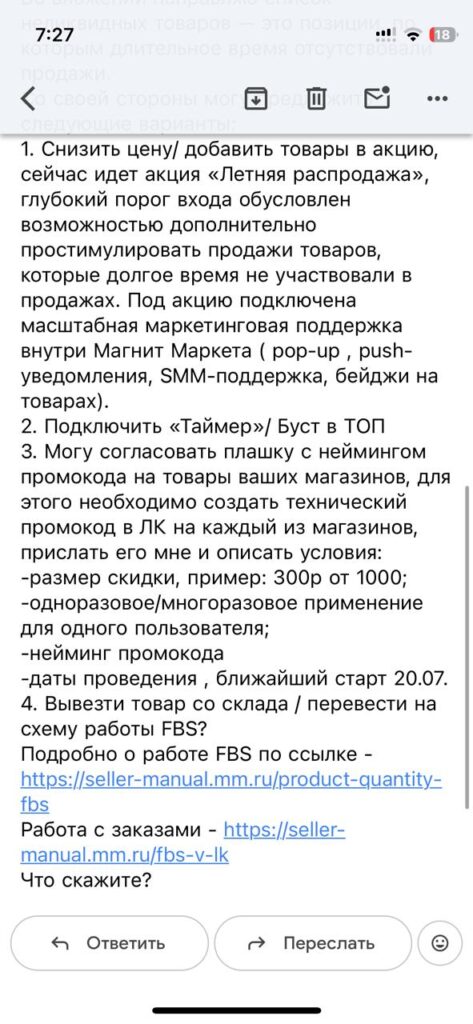The image size is (473, 1024).
Task: Add an emoji reaction
Action: click(x=440, y=942)
